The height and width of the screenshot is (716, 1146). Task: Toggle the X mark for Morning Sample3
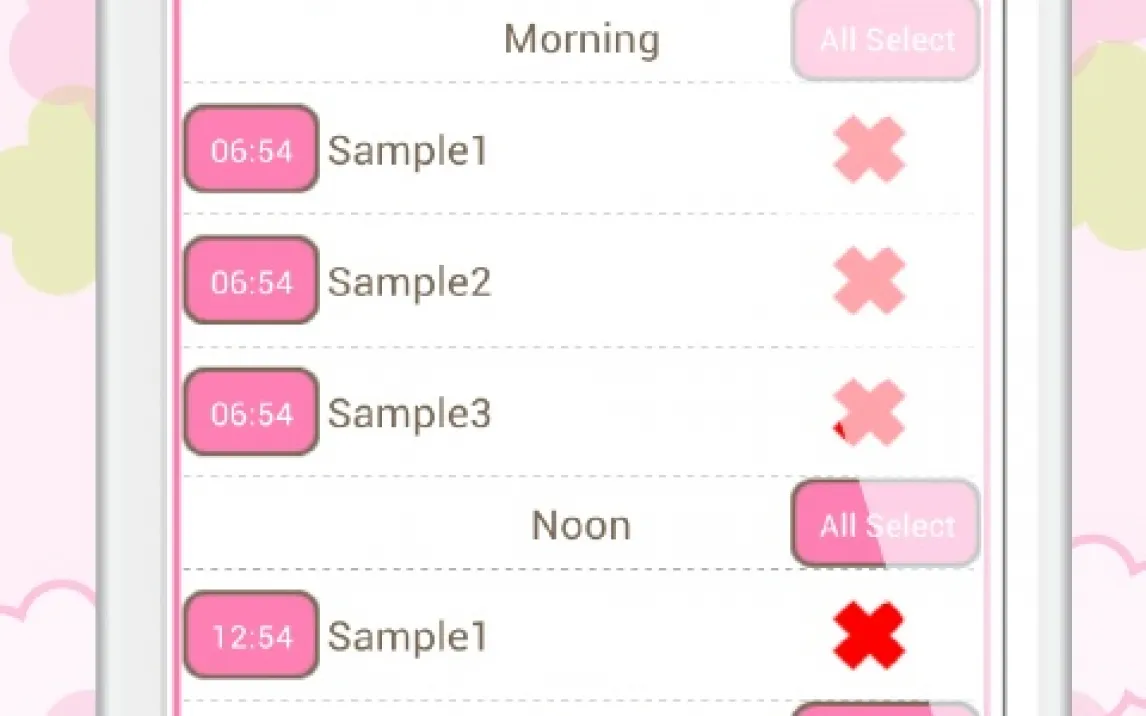pos(869,412)
